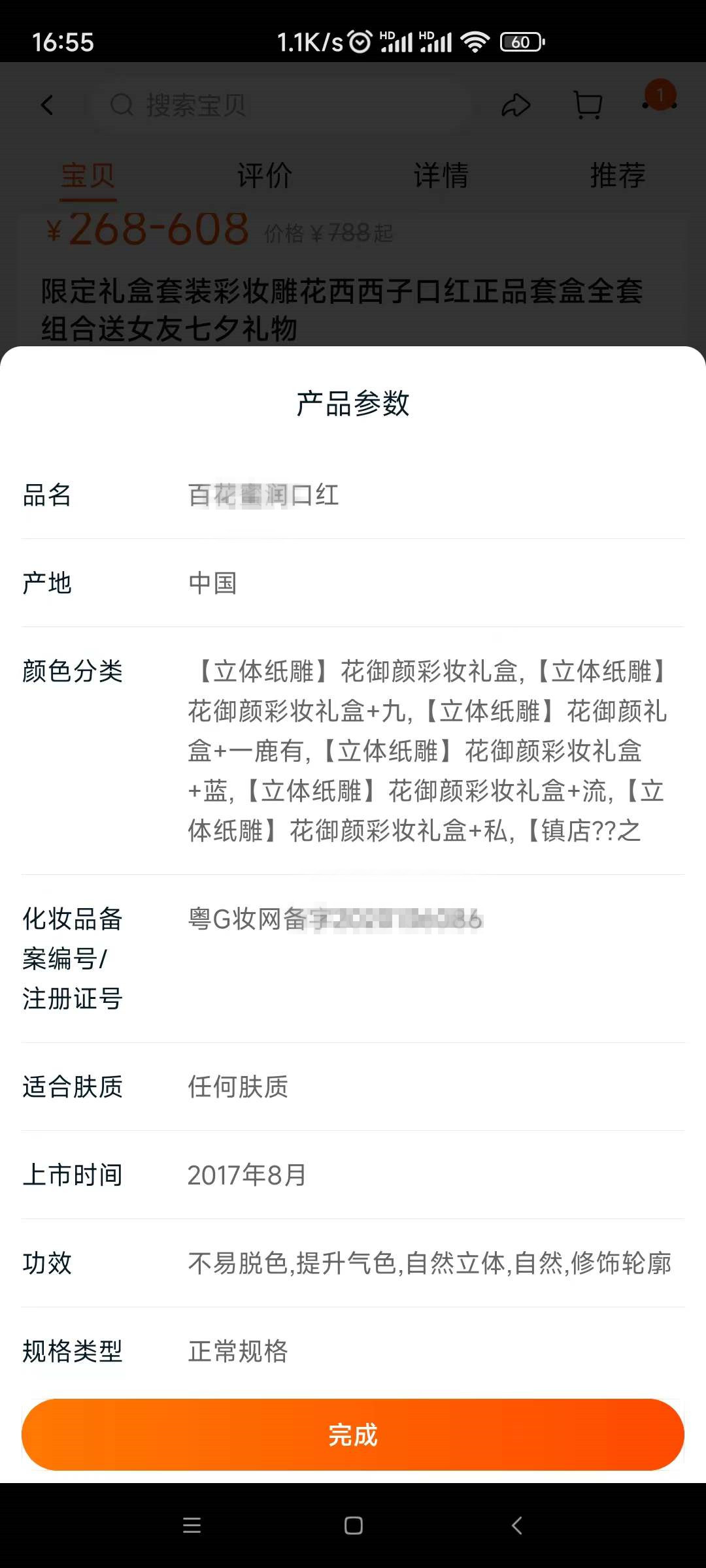Image resolution: width=706 pixels, height=1568 pixels.
Task: Tap the 完成 button to close parameters
Action: (353, 1435)
